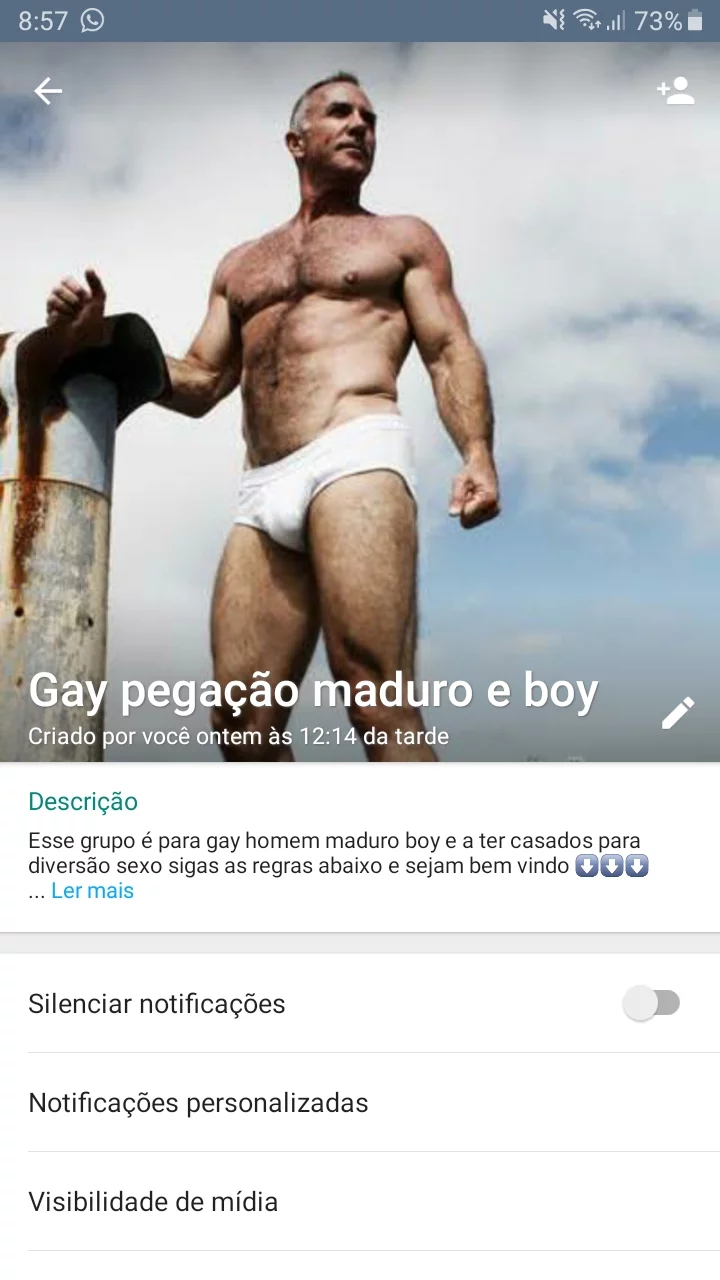
Task: Toggle Silenciar notificações switch
Action: click(x=652, y=1003)
